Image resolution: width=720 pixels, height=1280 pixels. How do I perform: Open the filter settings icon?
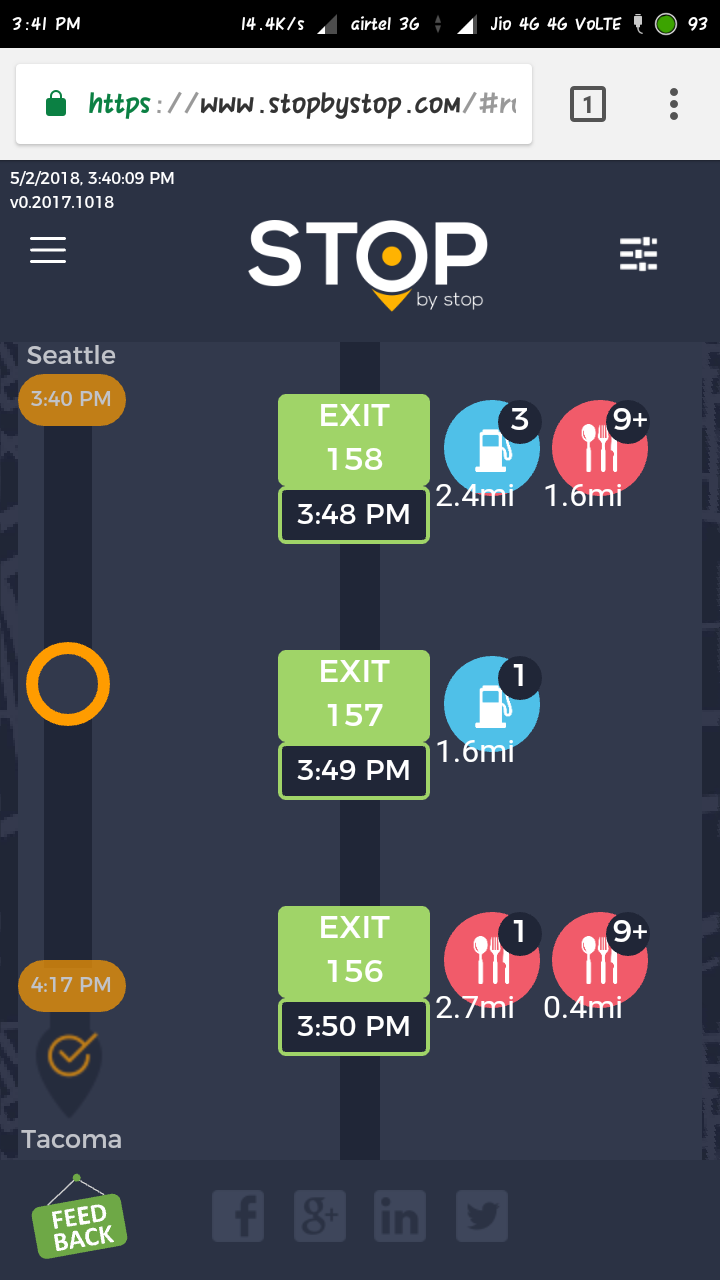coord(639,254)
